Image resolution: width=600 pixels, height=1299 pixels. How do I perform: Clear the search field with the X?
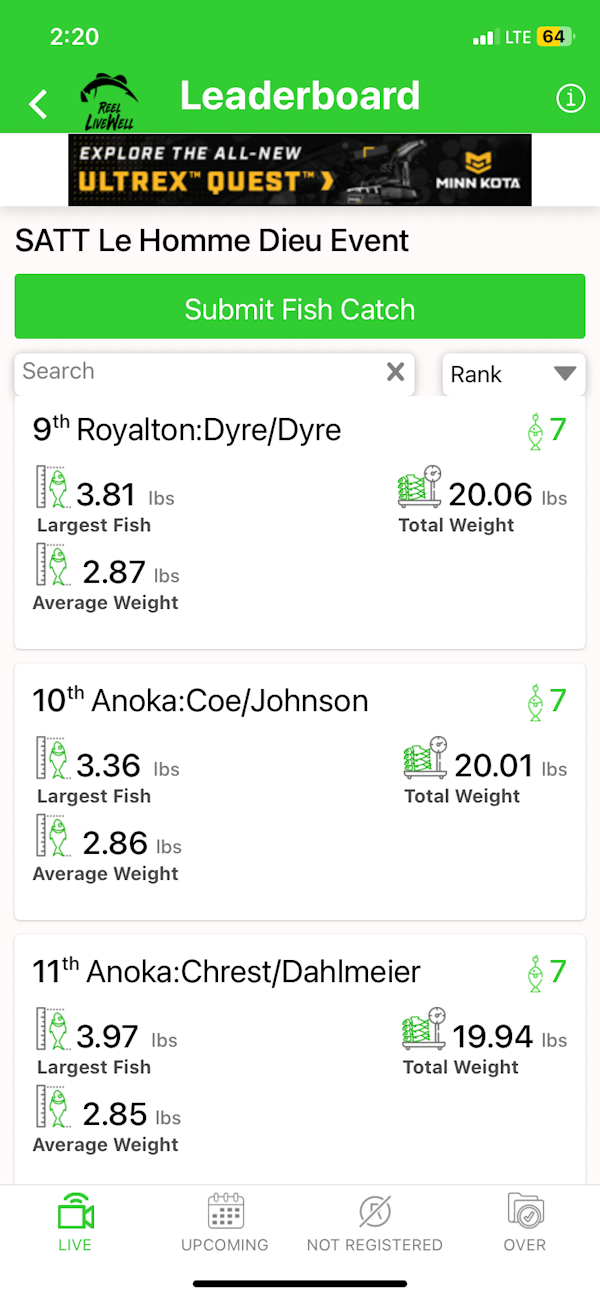(396, 372)
